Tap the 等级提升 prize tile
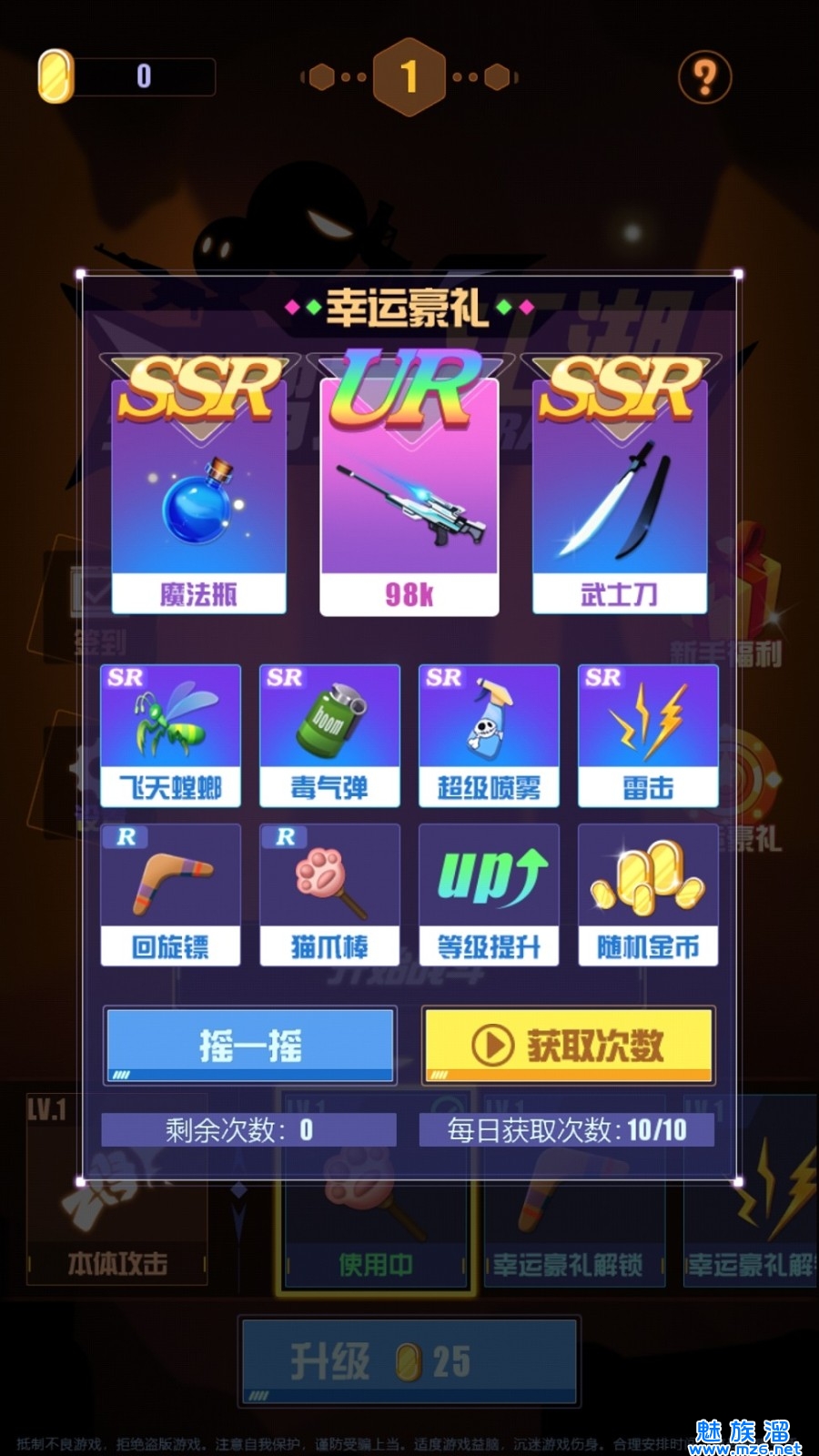819x1456 pixels. [489, 895]
